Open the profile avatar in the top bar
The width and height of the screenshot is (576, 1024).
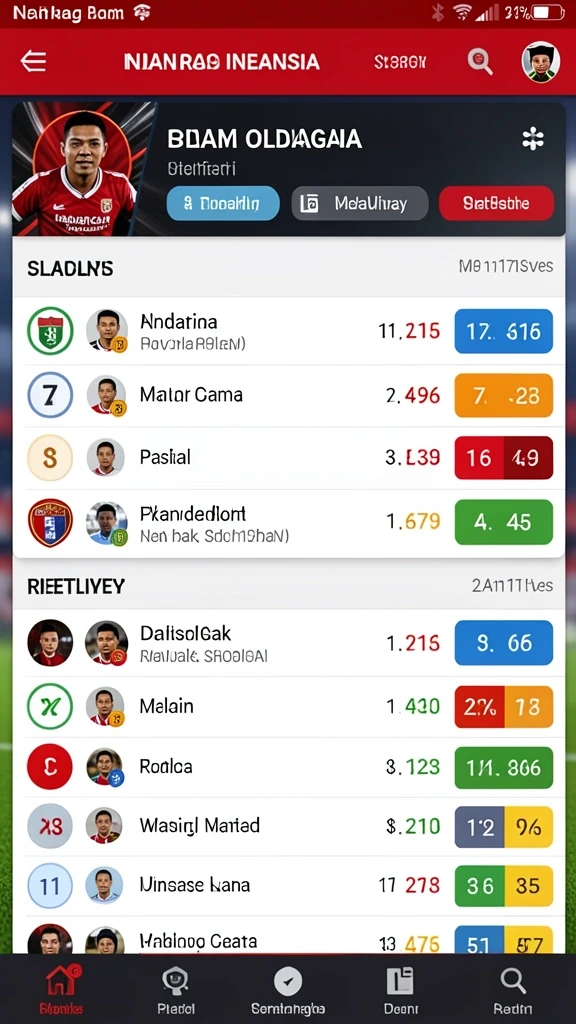pos(541,62)
